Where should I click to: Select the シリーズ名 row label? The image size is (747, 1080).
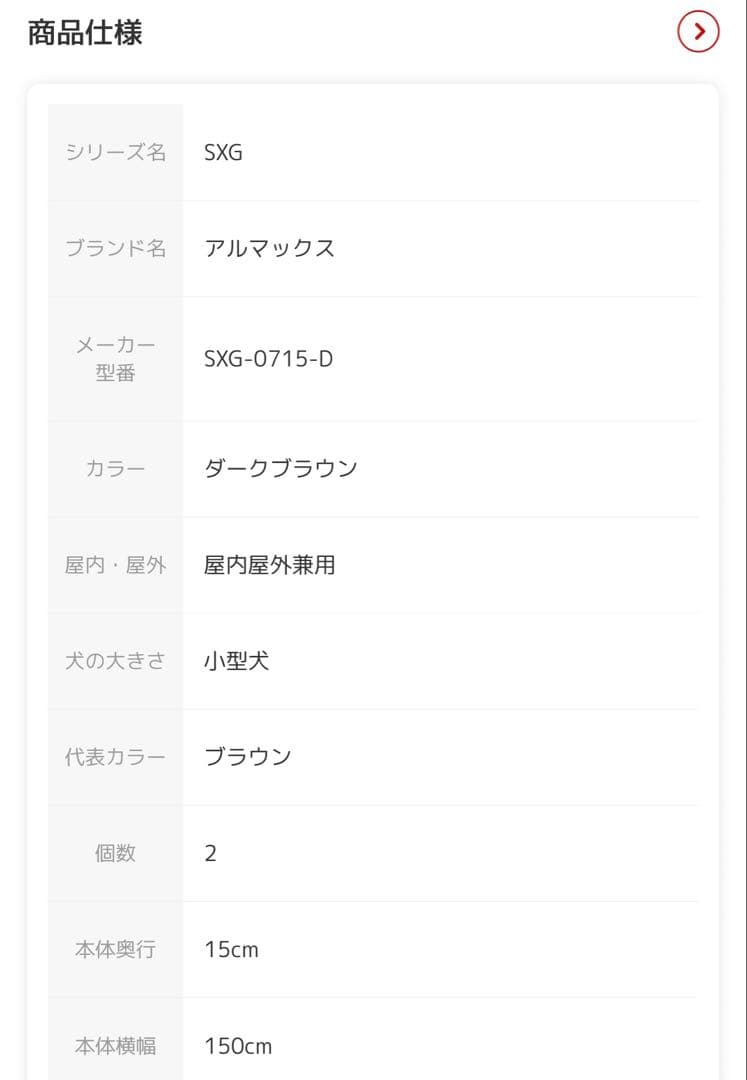coord(114,152)
